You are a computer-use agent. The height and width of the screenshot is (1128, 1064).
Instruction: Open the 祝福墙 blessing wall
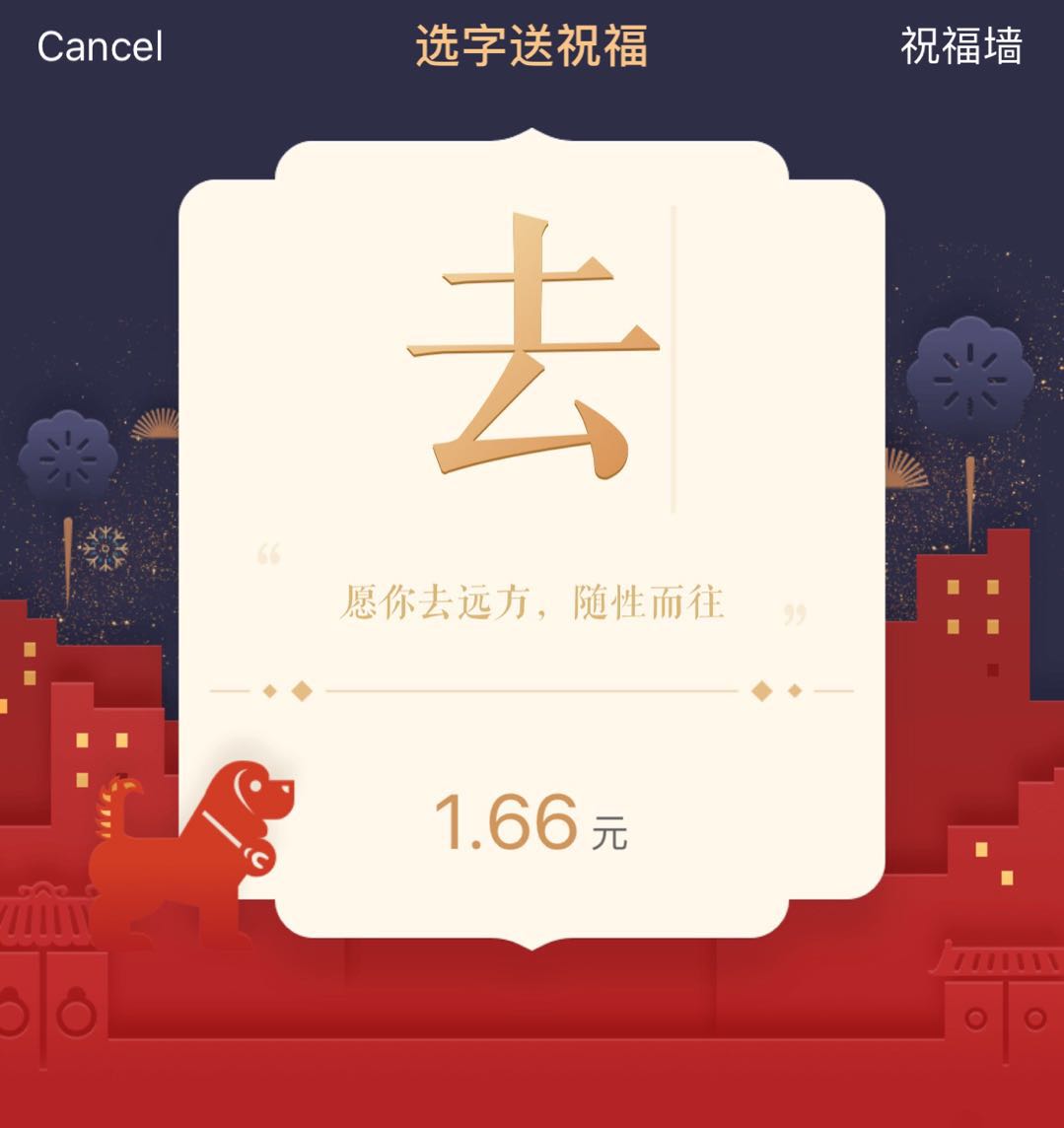tap(960, 46)
